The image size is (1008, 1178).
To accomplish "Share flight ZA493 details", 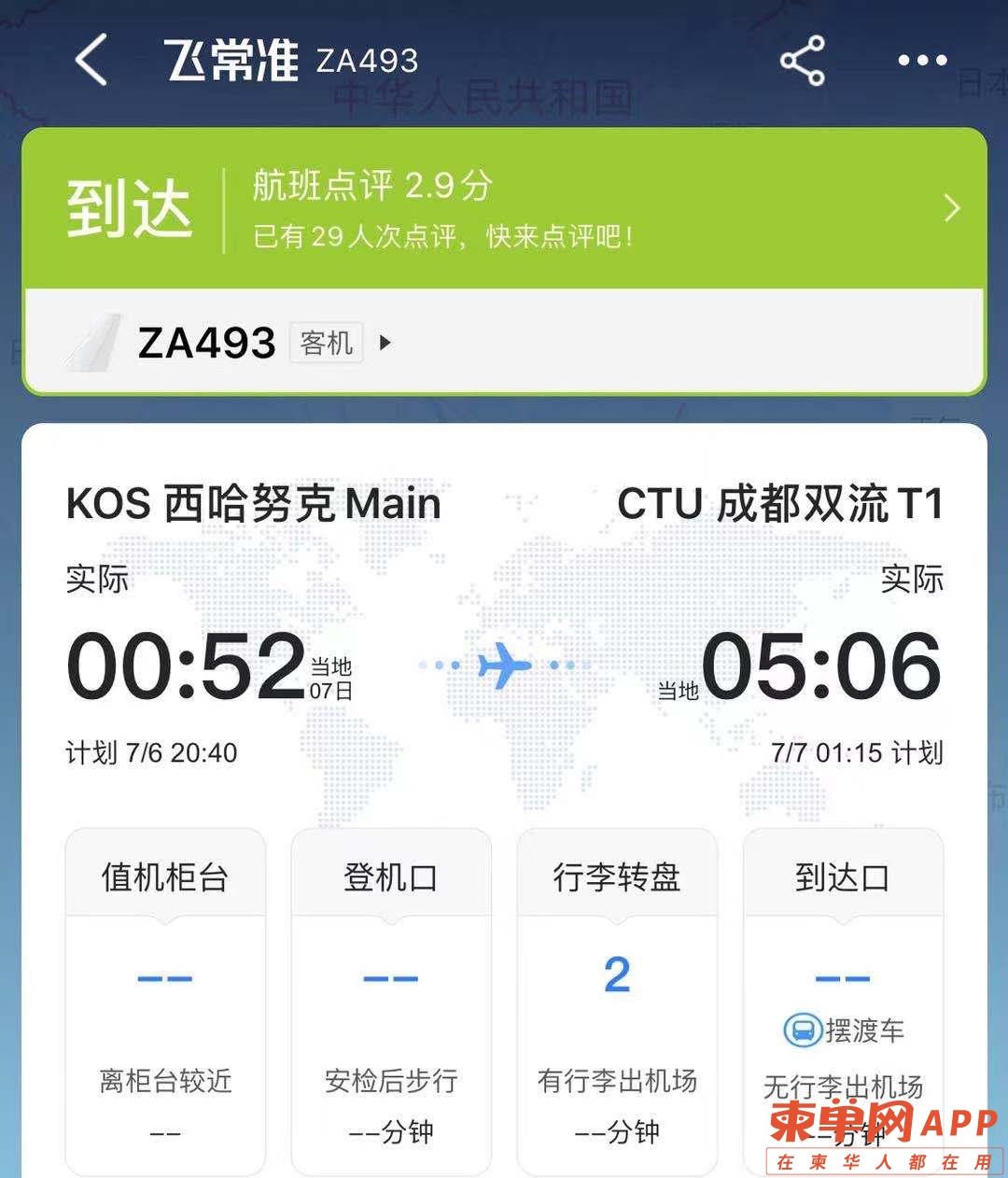I will coord(802,61).
